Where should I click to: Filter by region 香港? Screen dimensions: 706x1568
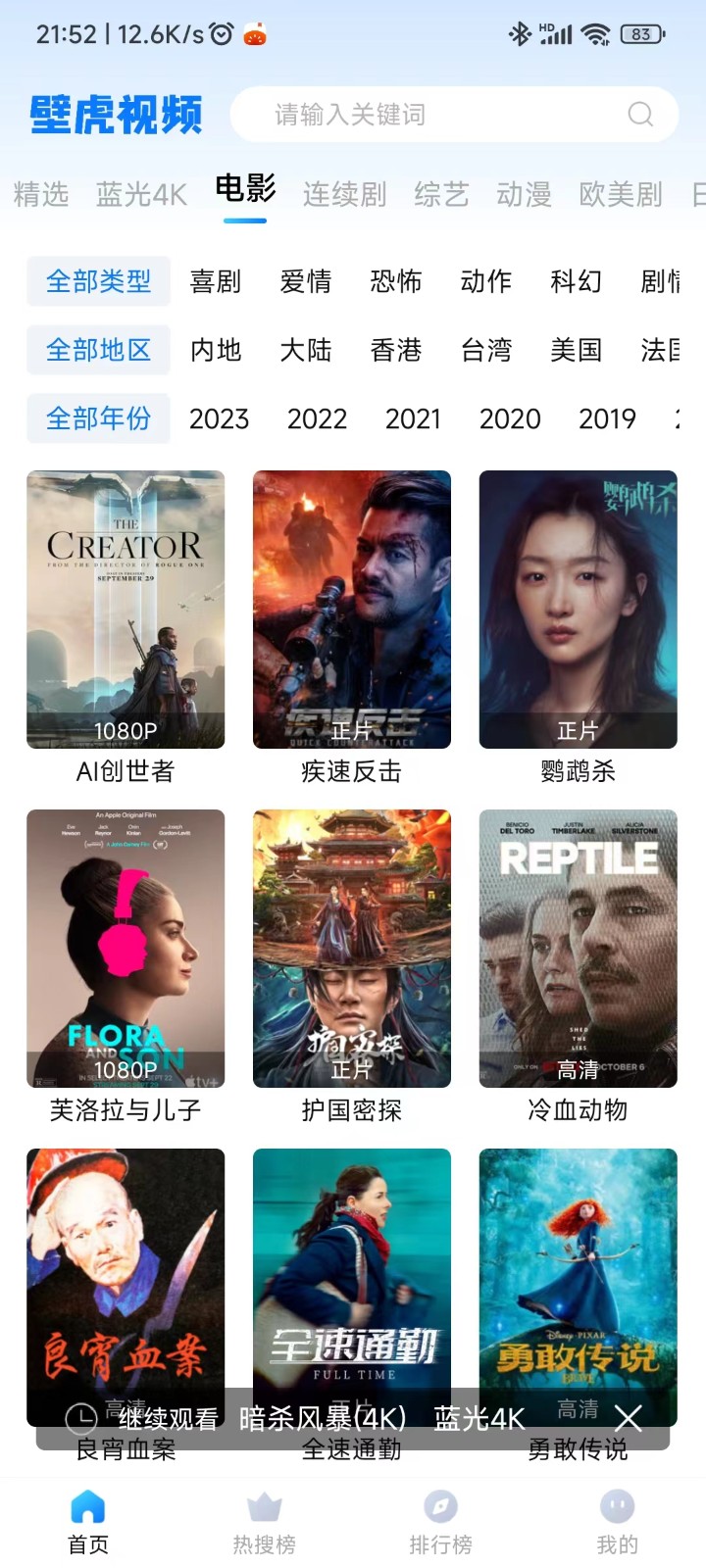[396, 350]
